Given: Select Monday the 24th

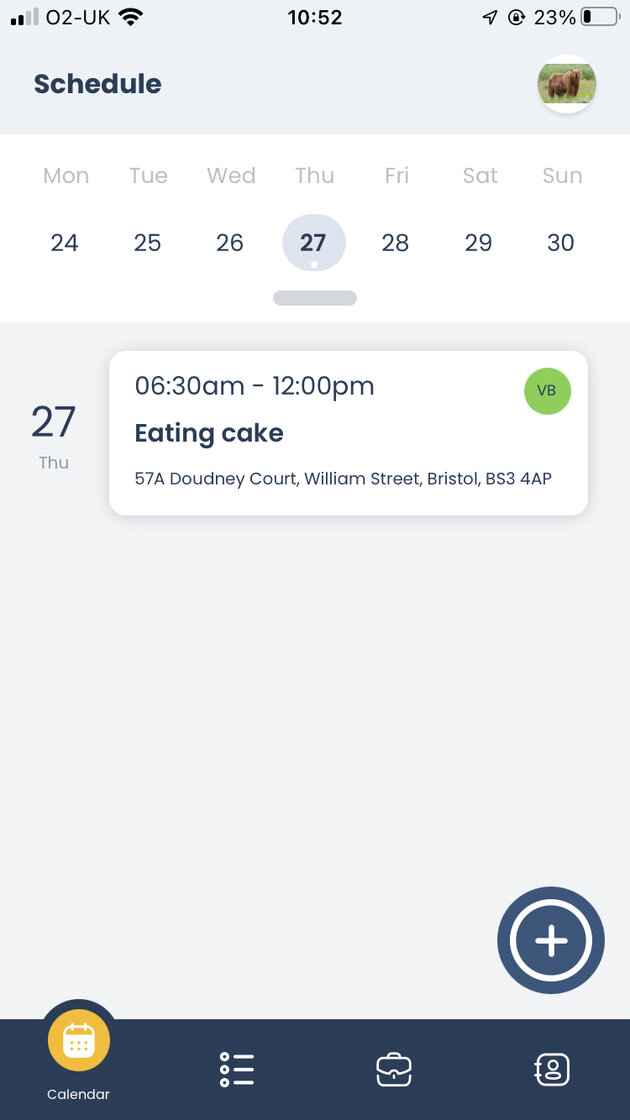Looking at the screenshot, I should point(65,243).
